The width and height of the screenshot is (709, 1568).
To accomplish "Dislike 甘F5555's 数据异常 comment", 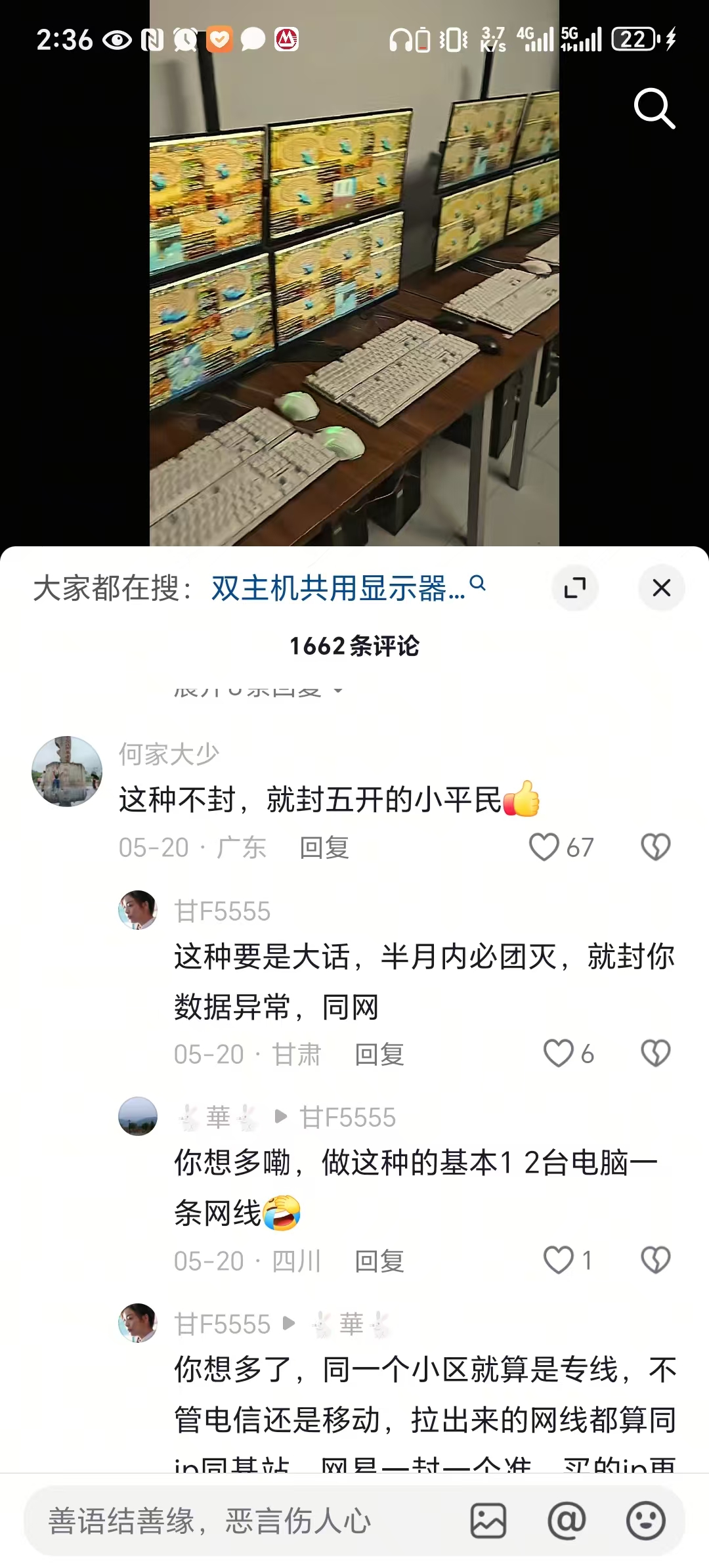I will [x=655, y=1054].
